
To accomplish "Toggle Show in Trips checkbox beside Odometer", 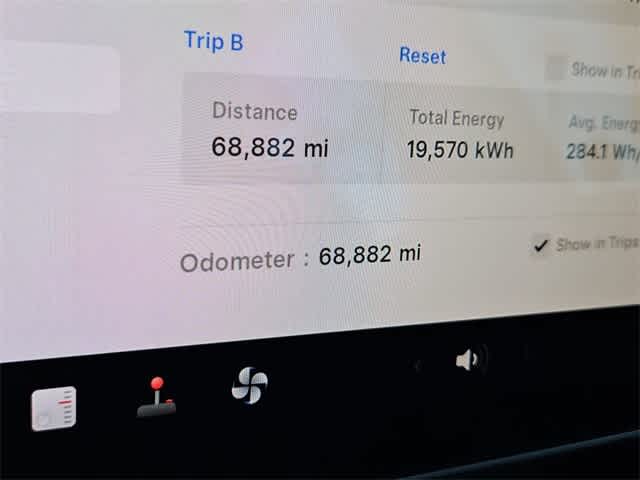I will click(540, 245).
